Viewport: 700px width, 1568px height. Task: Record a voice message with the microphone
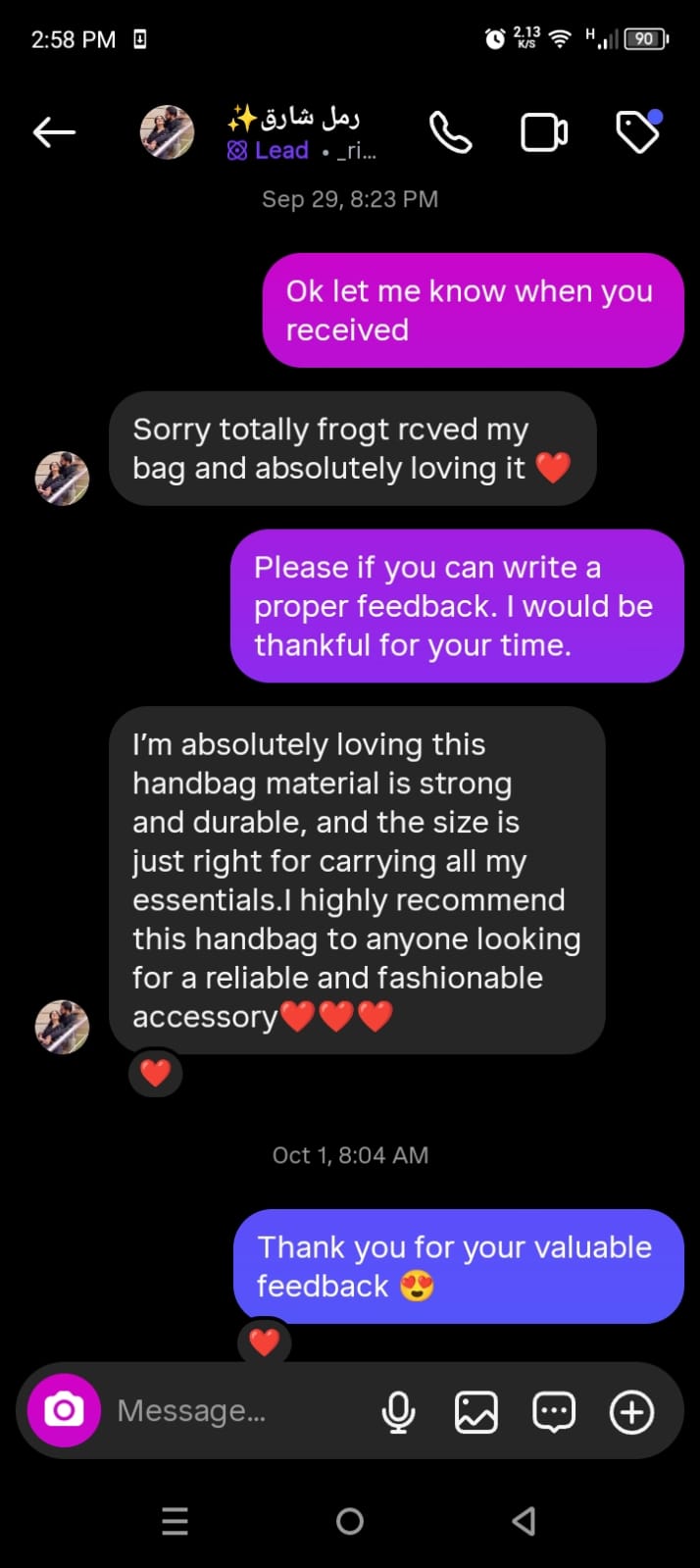[398, 1412]
